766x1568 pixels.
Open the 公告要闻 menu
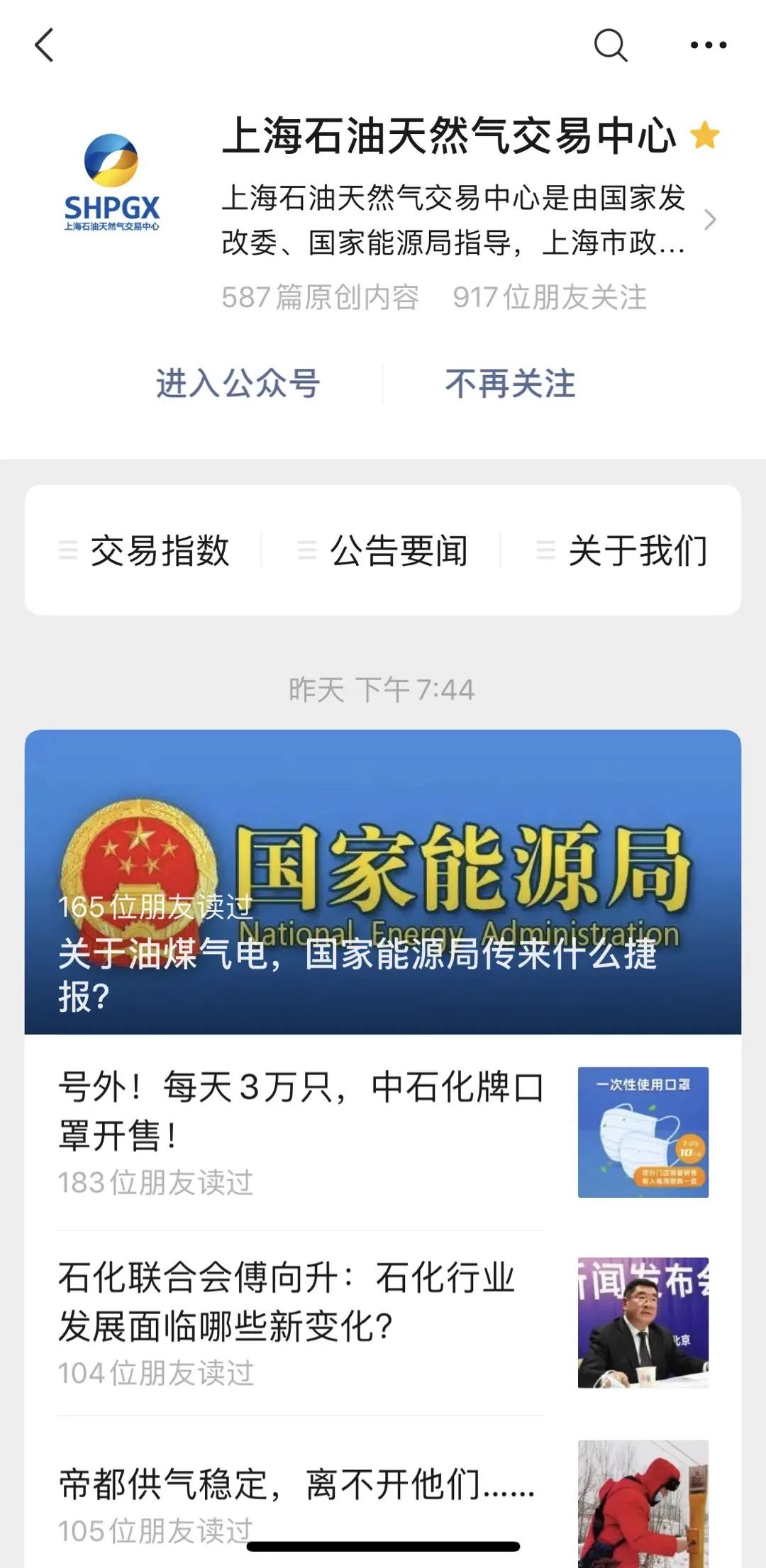tap(383, 550)
